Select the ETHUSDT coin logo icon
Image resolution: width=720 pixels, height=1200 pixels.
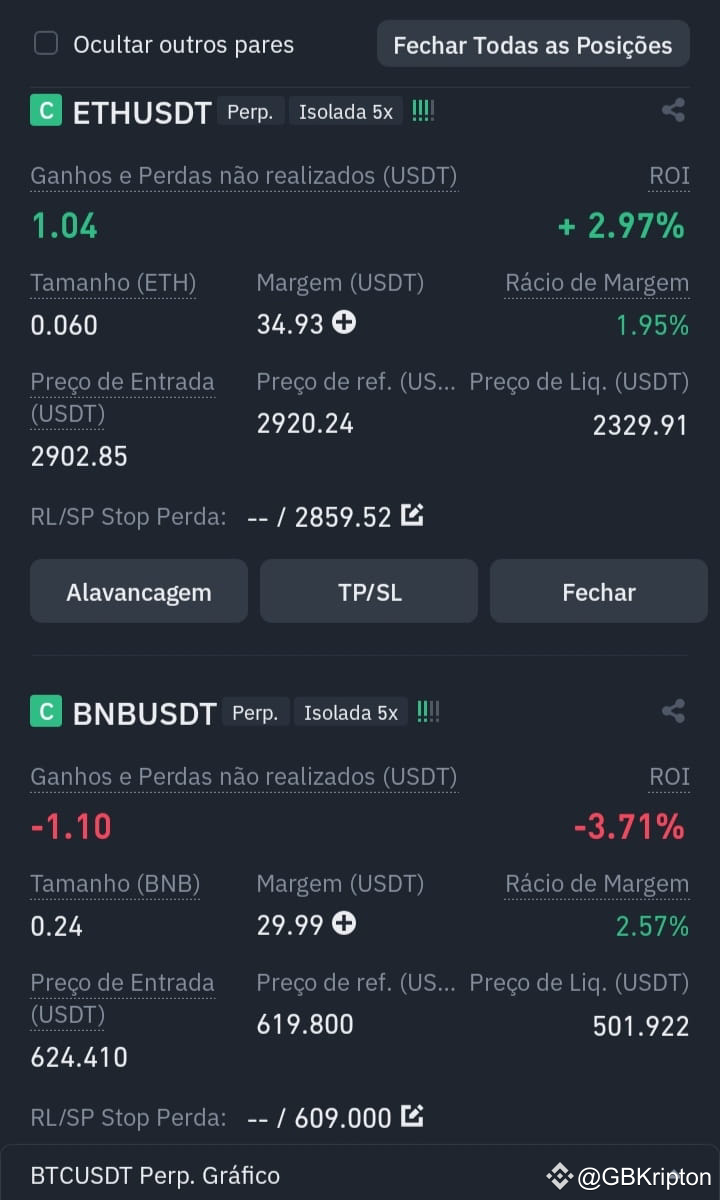click(45, 110)
